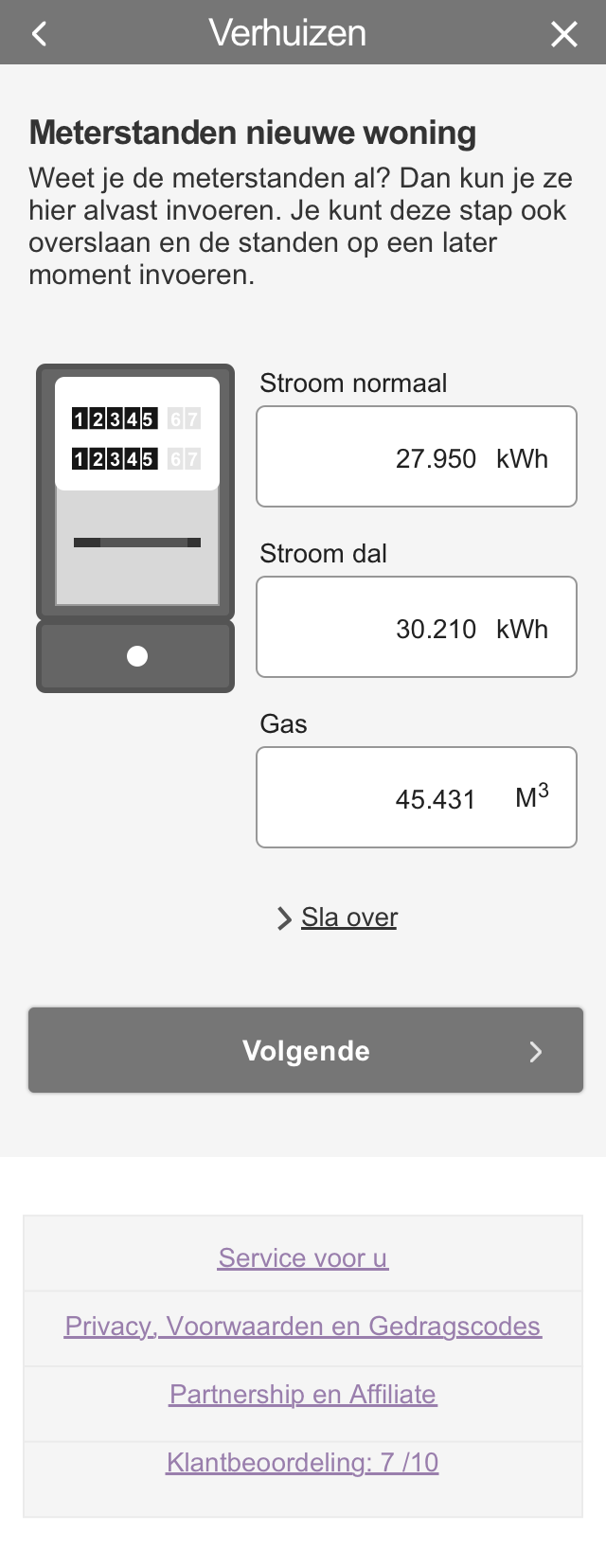The image size is (606, 1568).
Task: Open Privacy, Voorwaarden en Gedragscodes
Action: point(303,1326)
